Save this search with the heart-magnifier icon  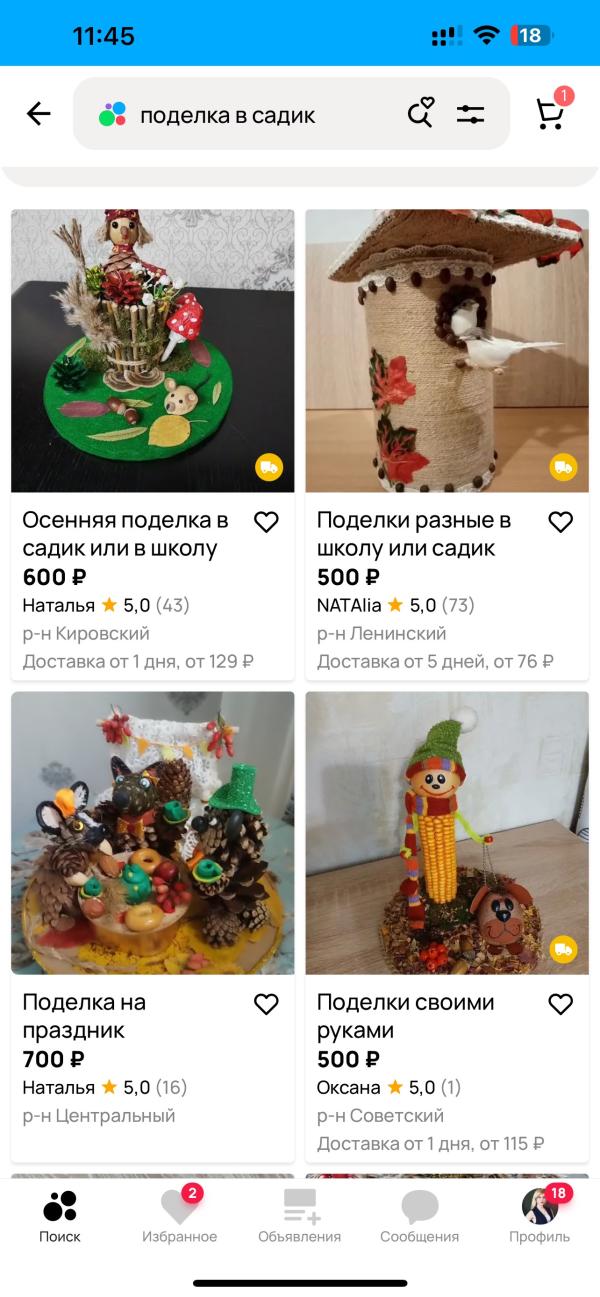421,113
